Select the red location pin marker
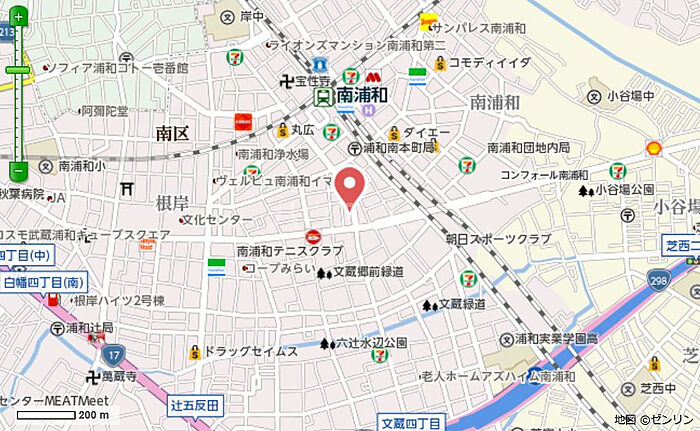 [x=348, y=185]
